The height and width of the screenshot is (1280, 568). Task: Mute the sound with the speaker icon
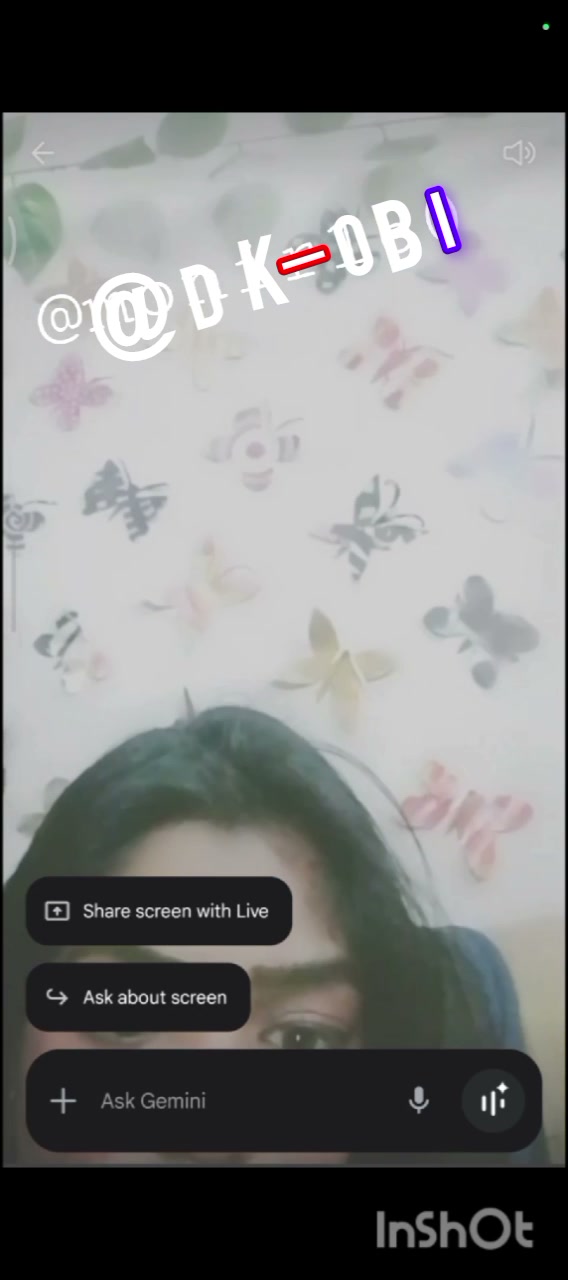coord(519,153)
